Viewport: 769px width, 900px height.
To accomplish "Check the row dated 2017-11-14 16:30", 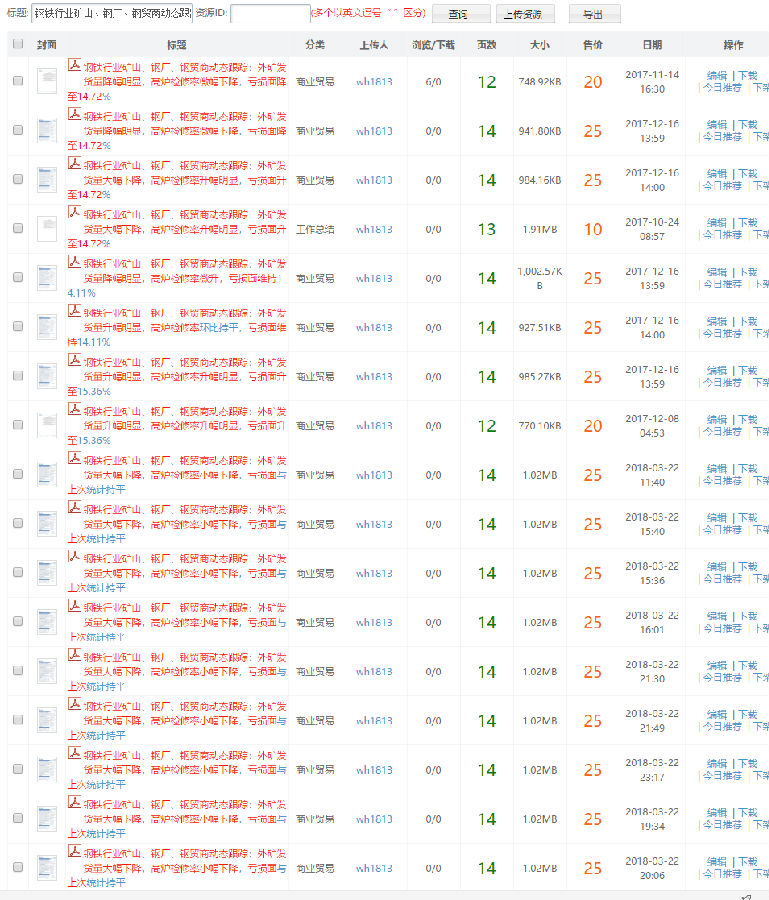I will (17, 81).
